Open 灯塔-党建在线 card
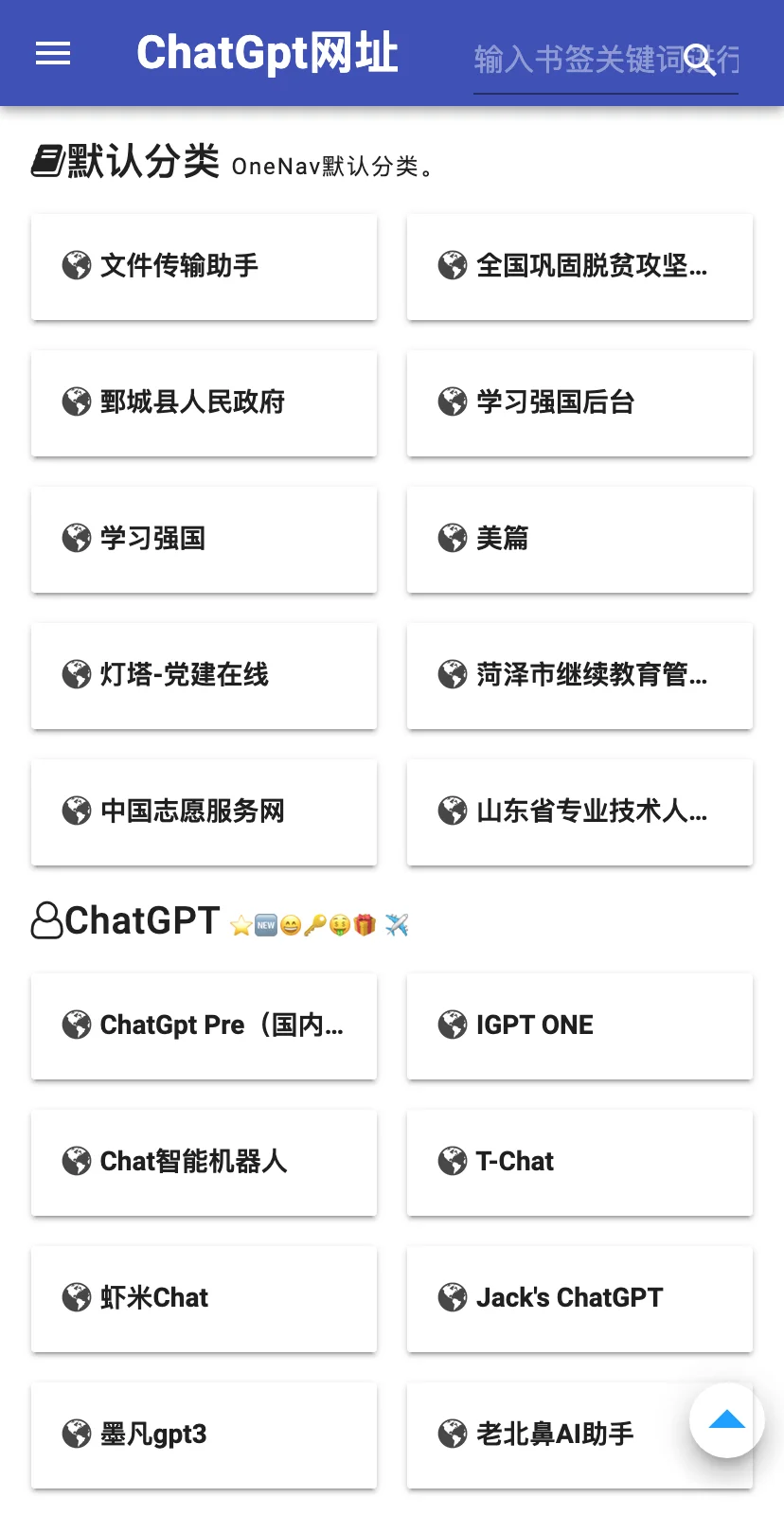 [204, 676]
